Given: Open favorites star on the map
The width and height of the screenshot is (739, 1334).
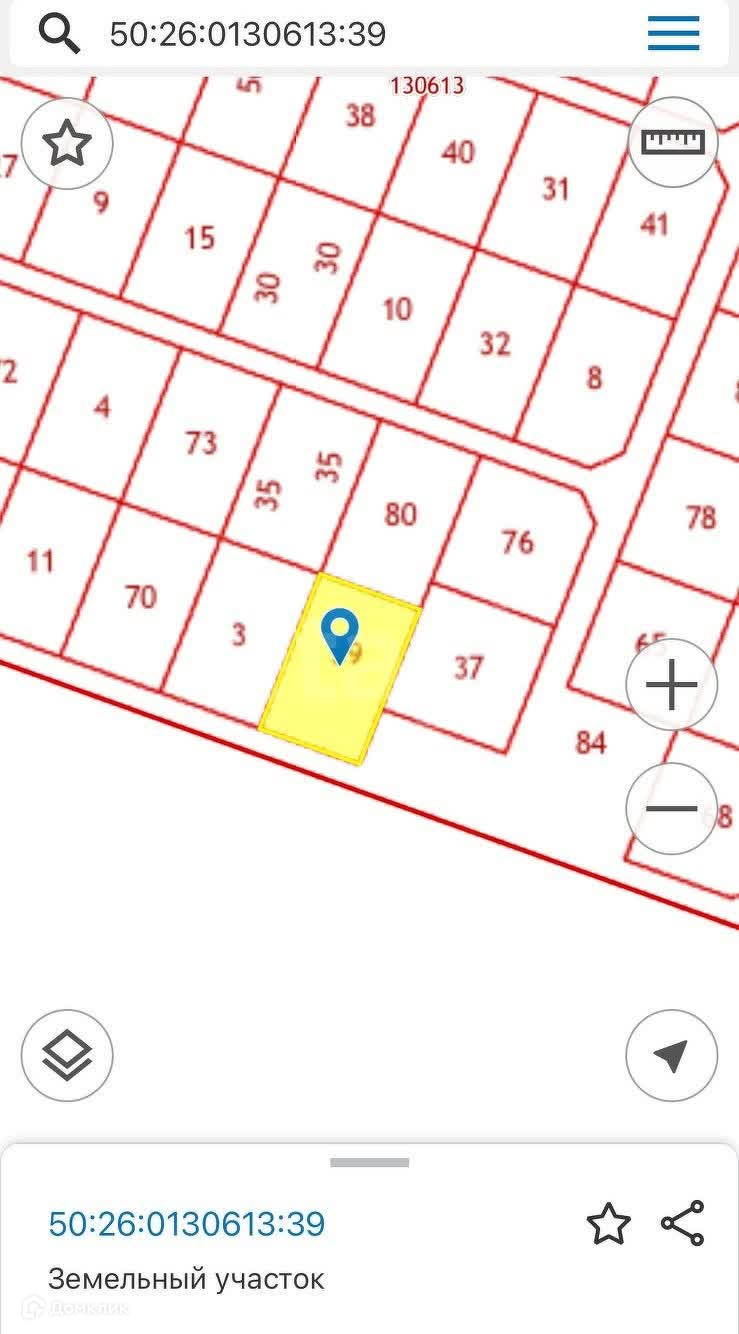Looking at the screenshot, I should 67,145.
